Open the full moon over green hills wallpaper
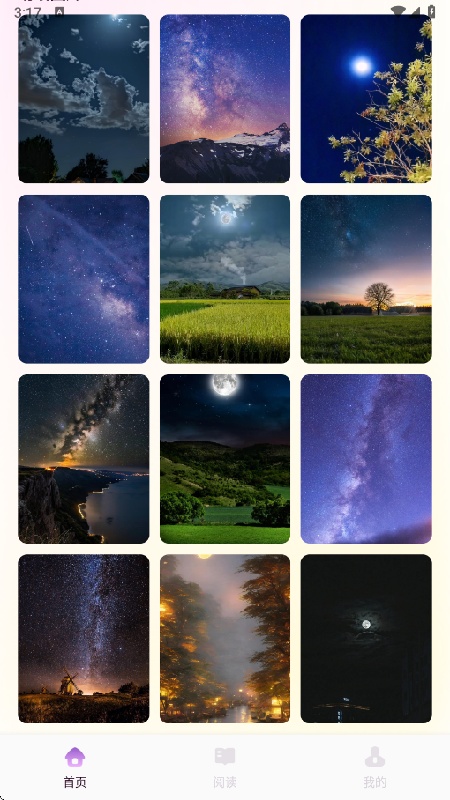 pyautogui.click(x=225, y=459)
